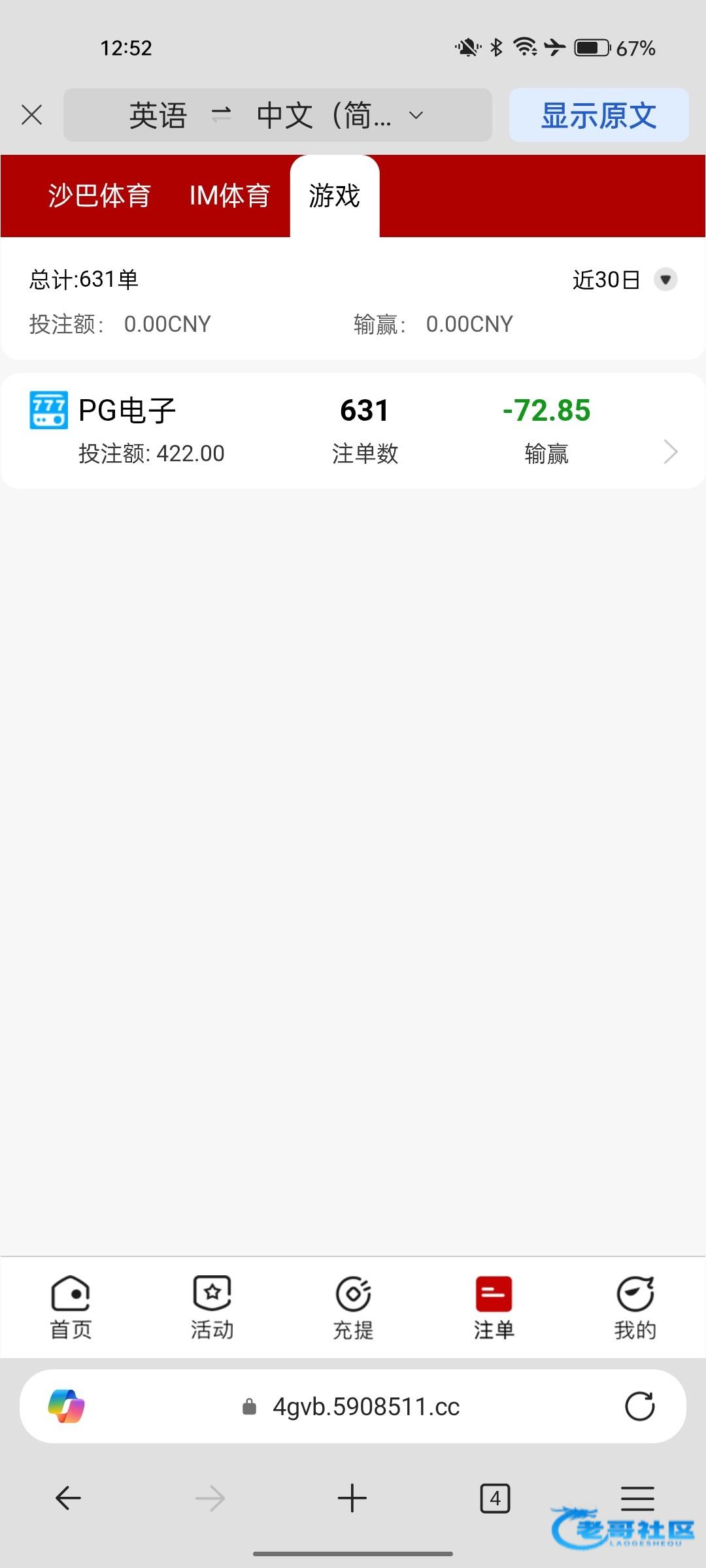Go back to the previous page
The width and height of the screenshot is (706, 1568).
pyautogui.click(x=68, y=1498)
